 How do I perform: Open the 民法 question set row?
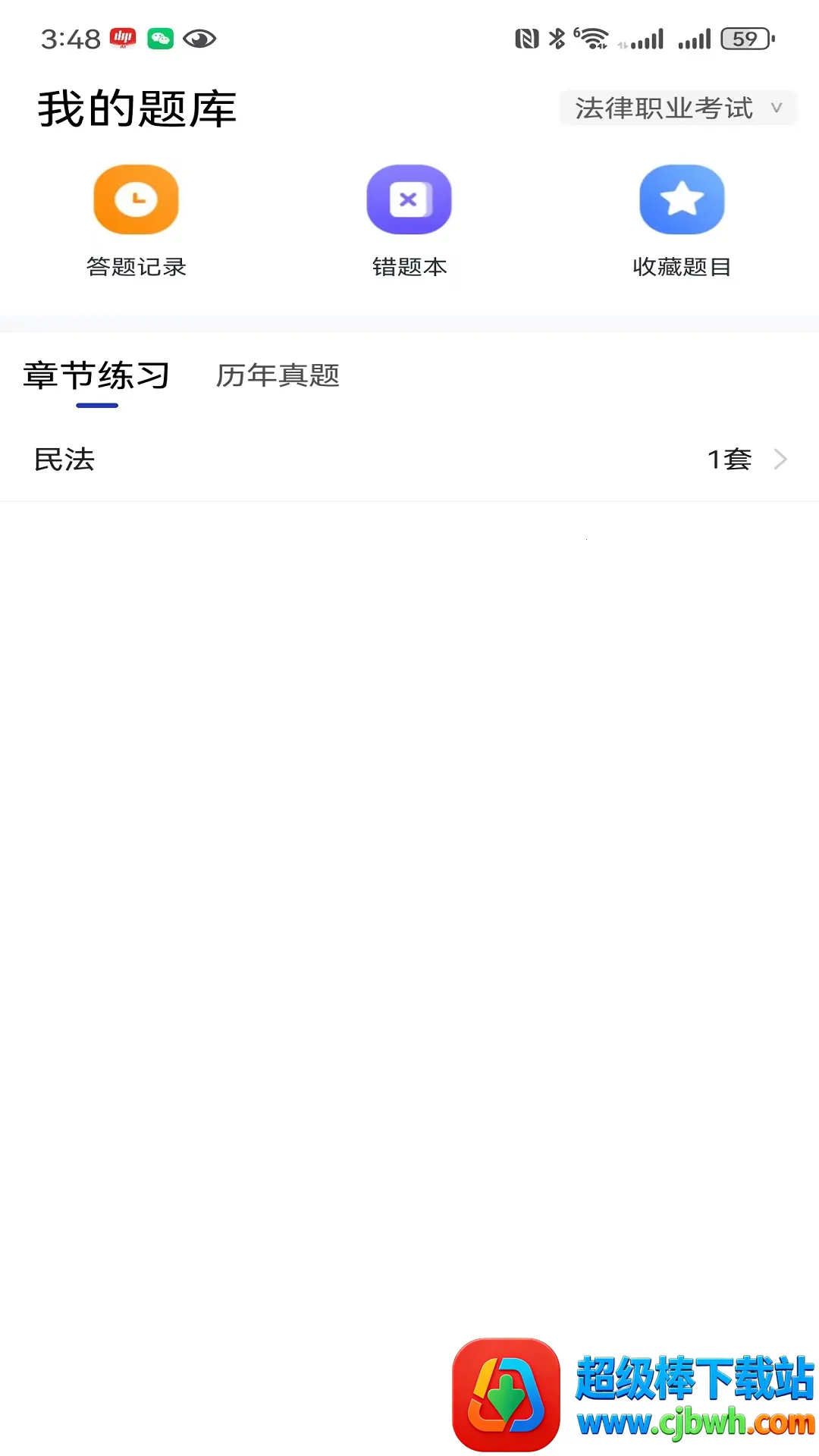point(409,460)
